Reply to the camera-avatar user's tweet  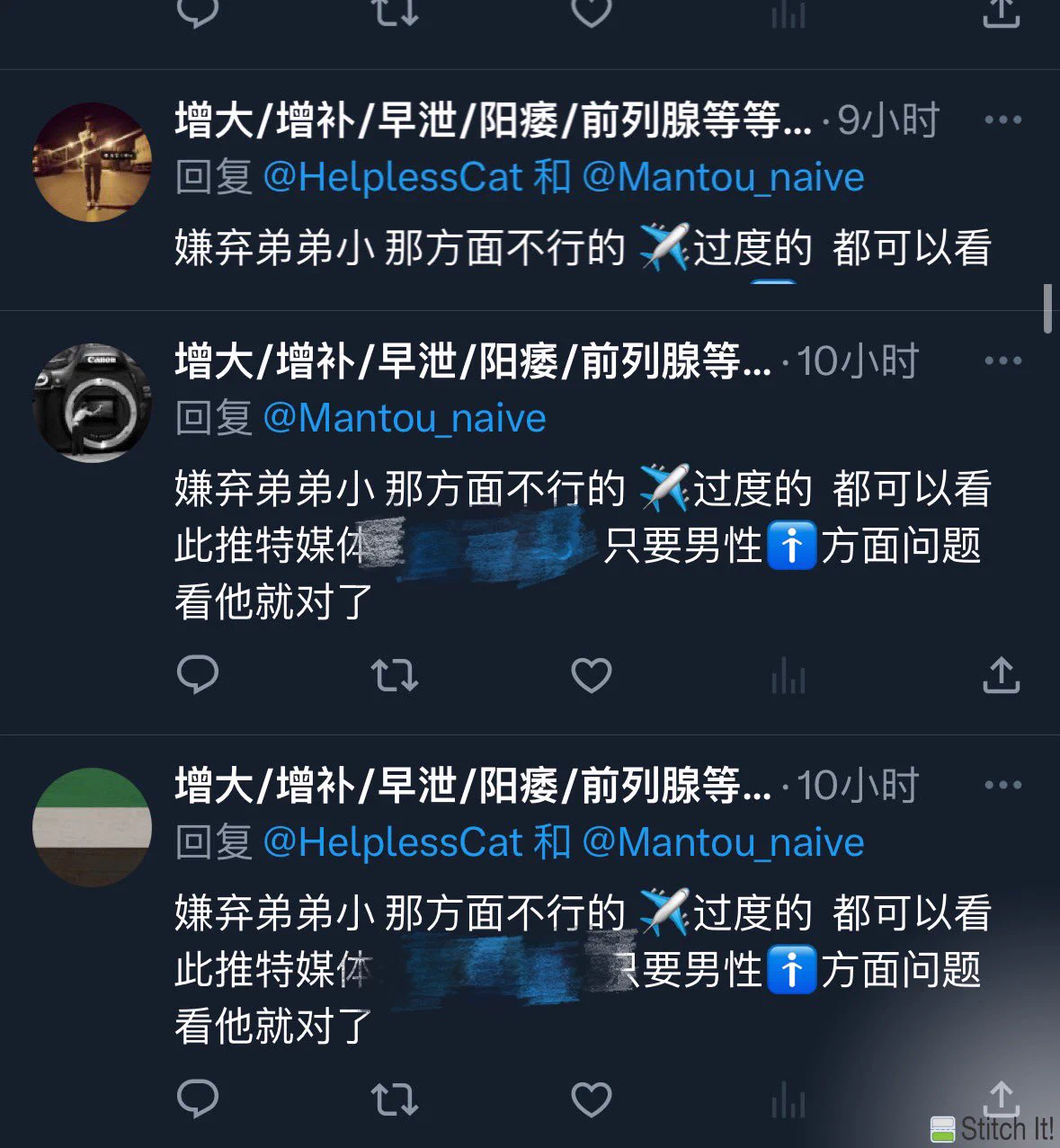(x=198, y=674)
